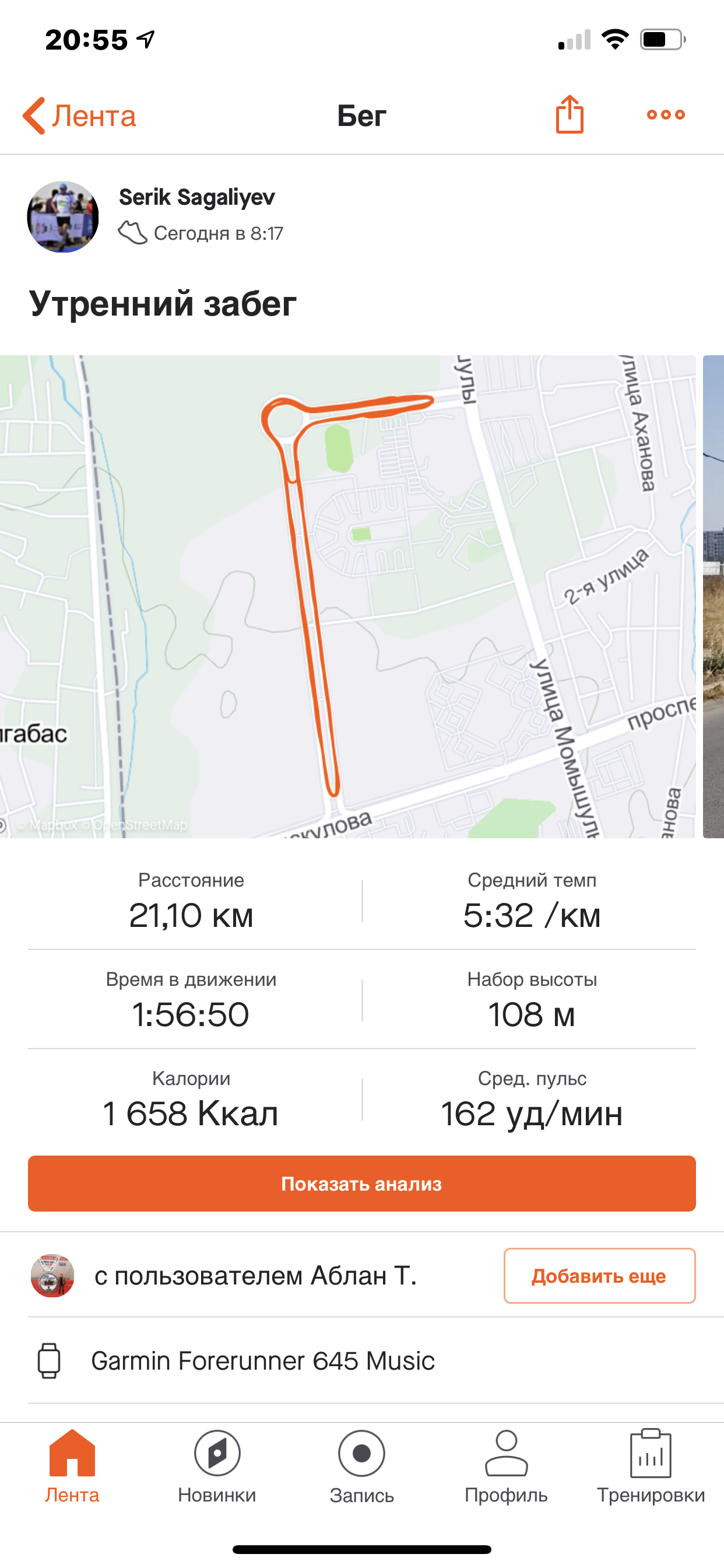
Task: Go back to Лента feed
Action: coord(79,116)
